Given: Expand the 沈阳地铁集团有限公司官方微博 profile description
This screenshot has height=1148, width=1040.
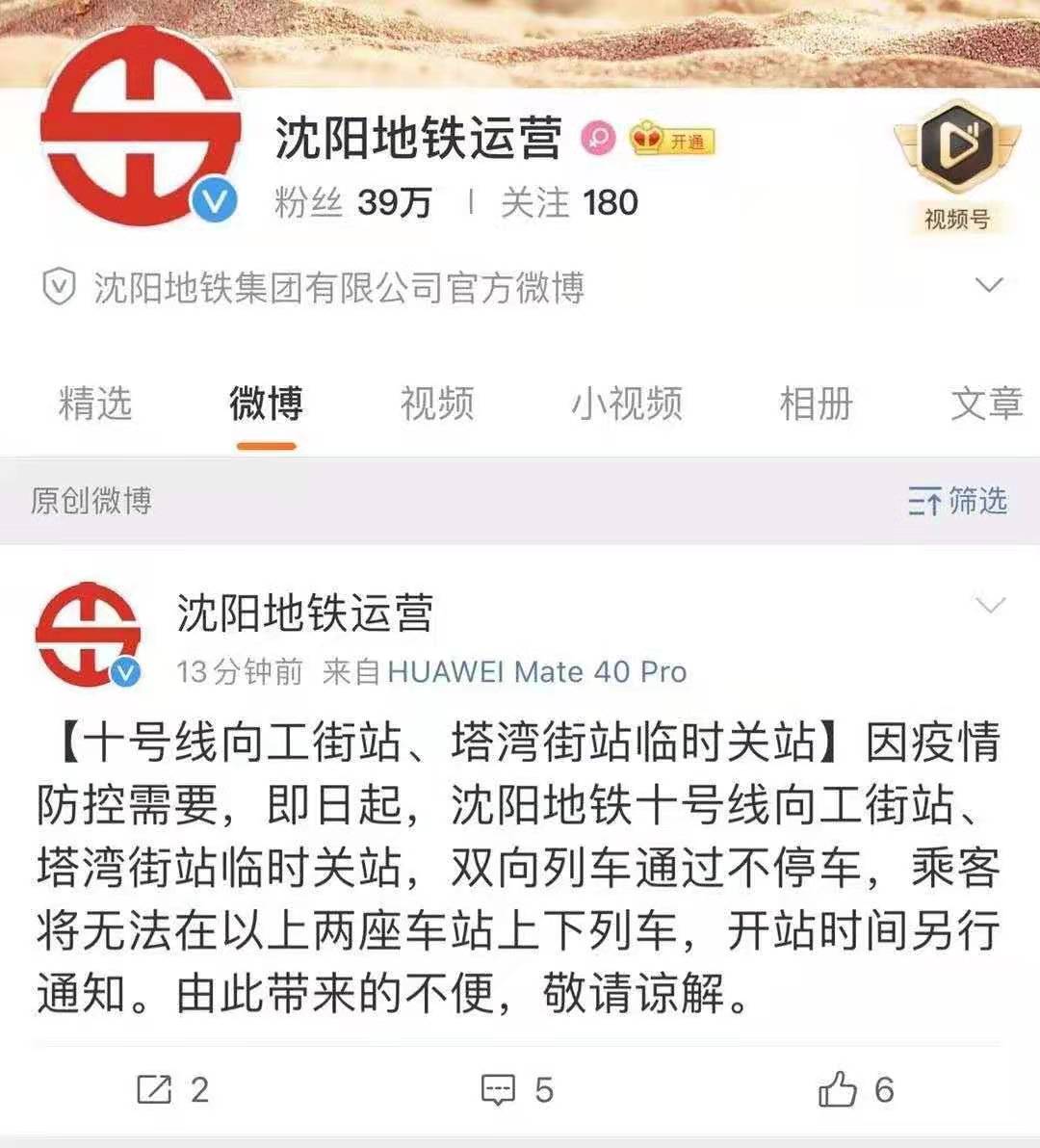Looking at the screenshot, I should [989, 286].
